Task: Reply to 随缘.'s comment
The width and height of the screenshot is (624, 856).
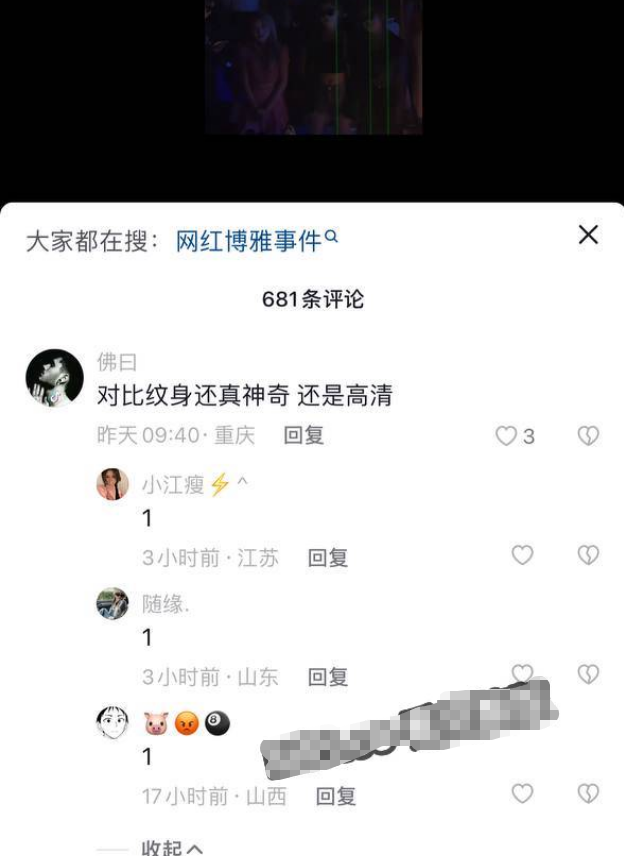Action: [x=327, y=677]
